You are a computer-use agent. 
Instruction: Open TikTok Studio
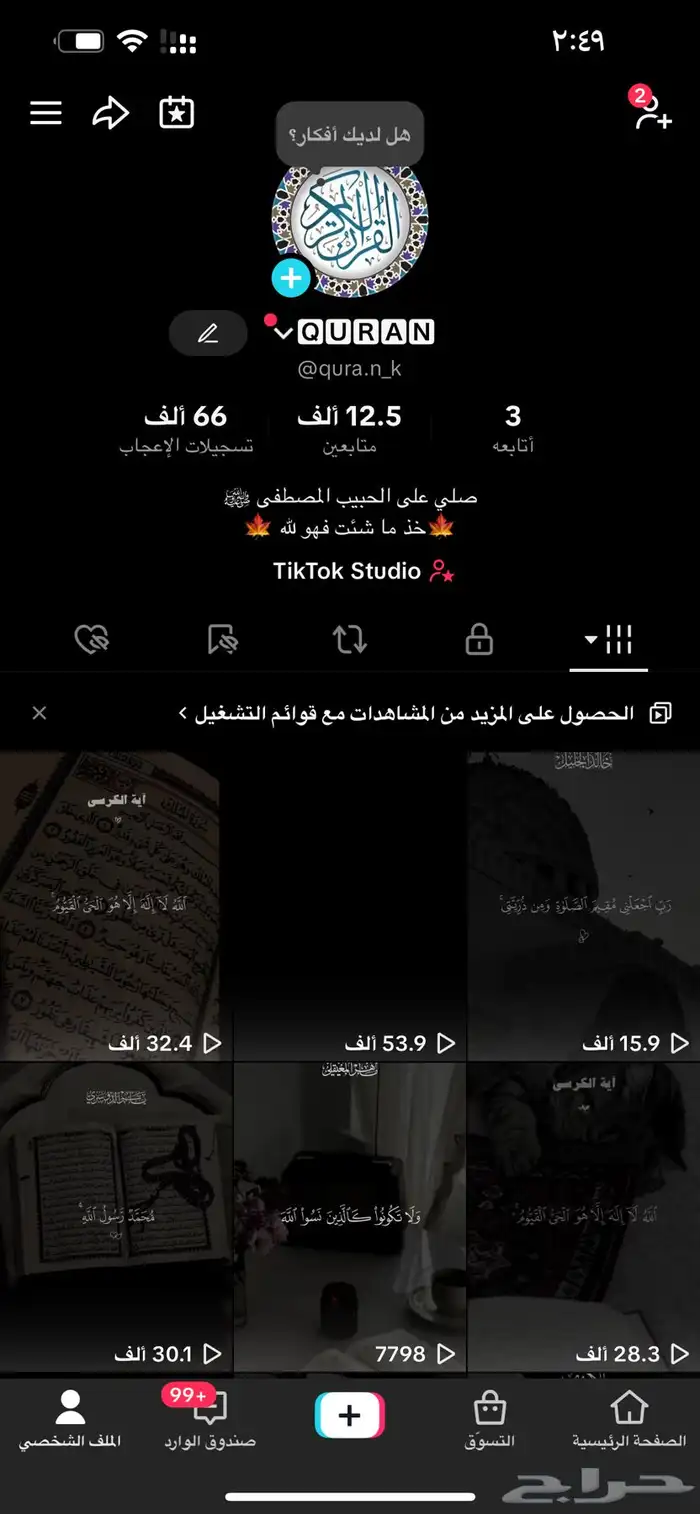pyautogui.click(x=350, y=571)
